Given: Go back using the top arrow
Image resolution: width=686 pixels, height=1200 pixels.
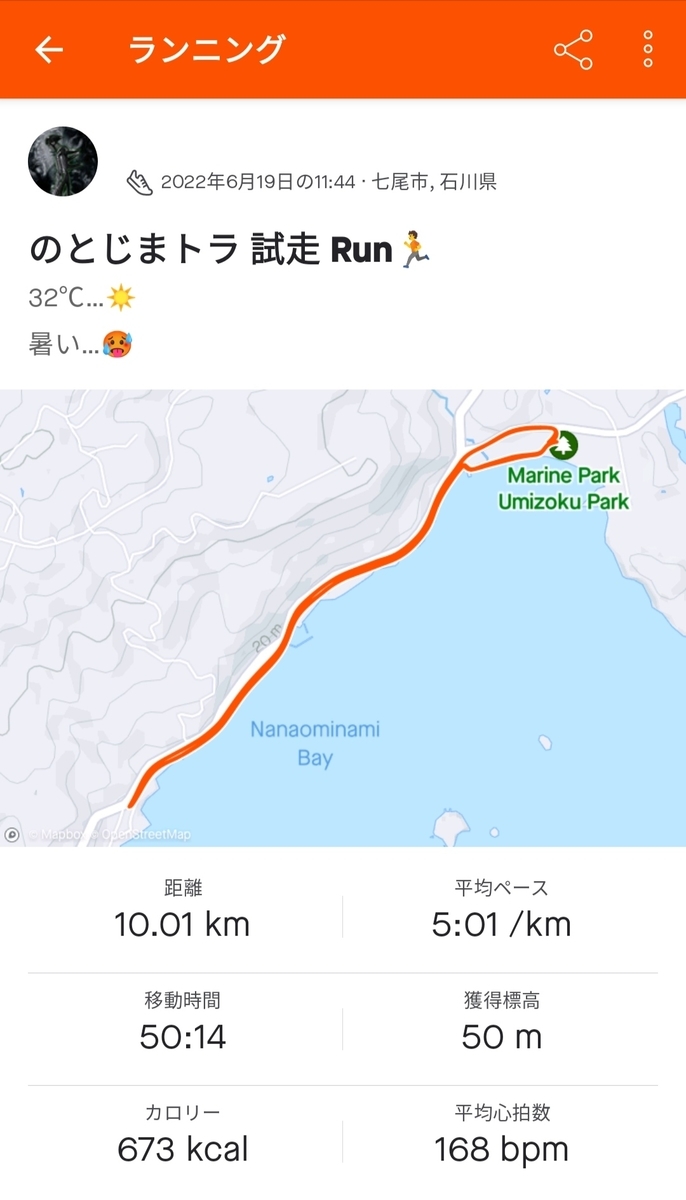Looking at the screenshot, I should coord(48,50).
